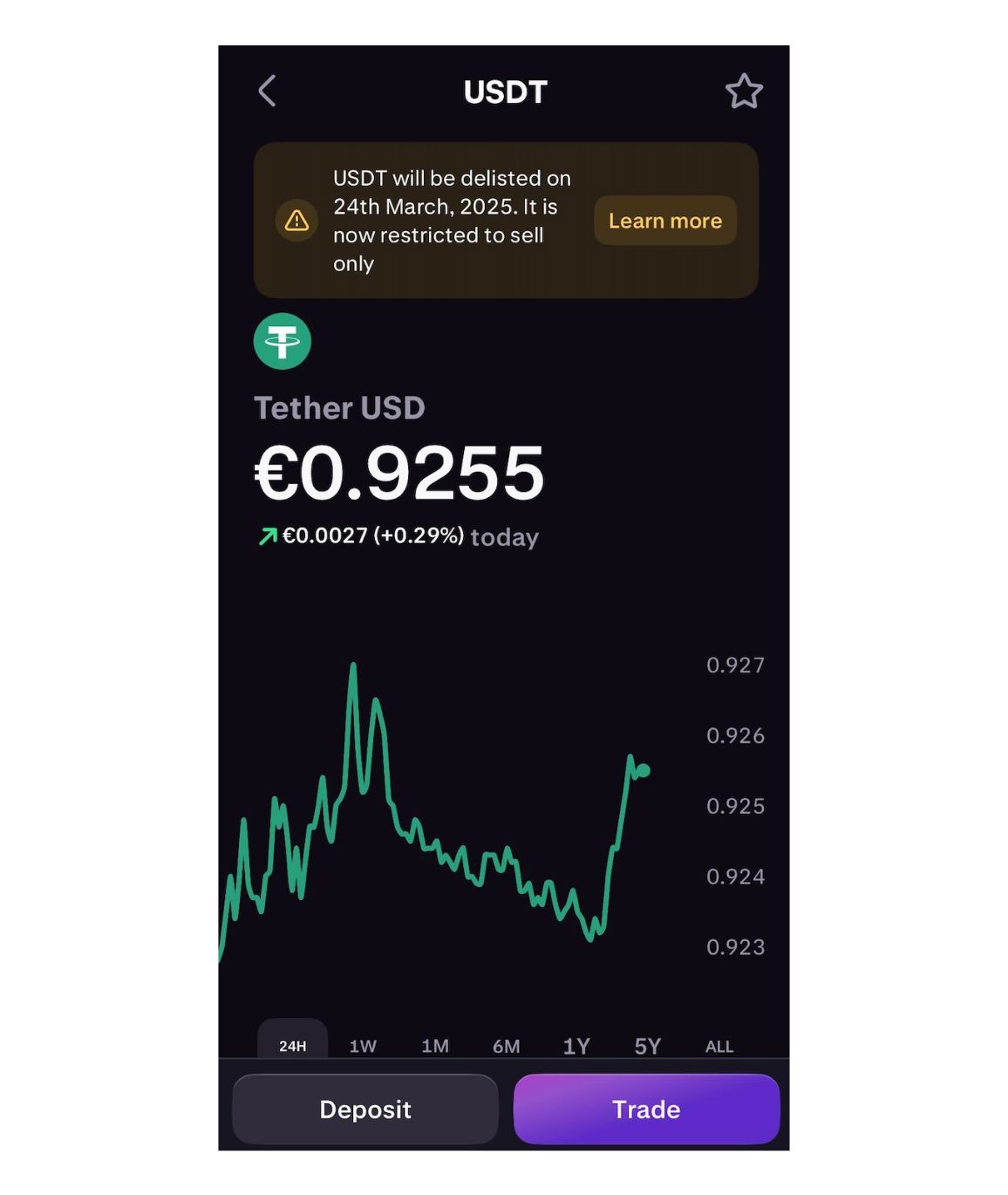Switch to the 1M chart view
The height and width of the screenshot is (1195, 1008).
tap(434, 1045)
